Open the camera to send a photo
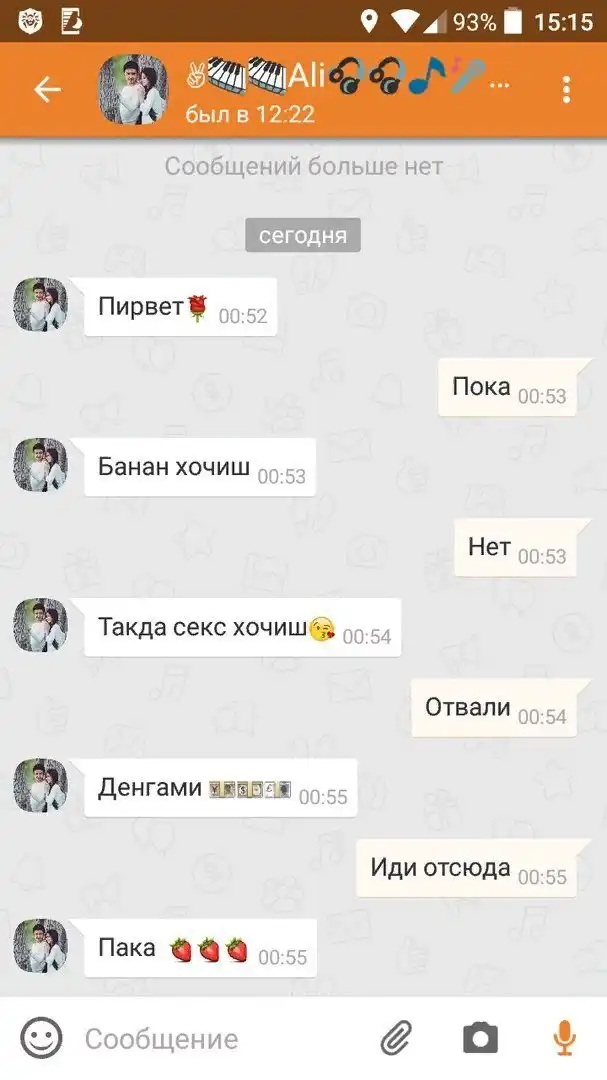This screenshot has height=1080, width=607. click(480, 1038)
